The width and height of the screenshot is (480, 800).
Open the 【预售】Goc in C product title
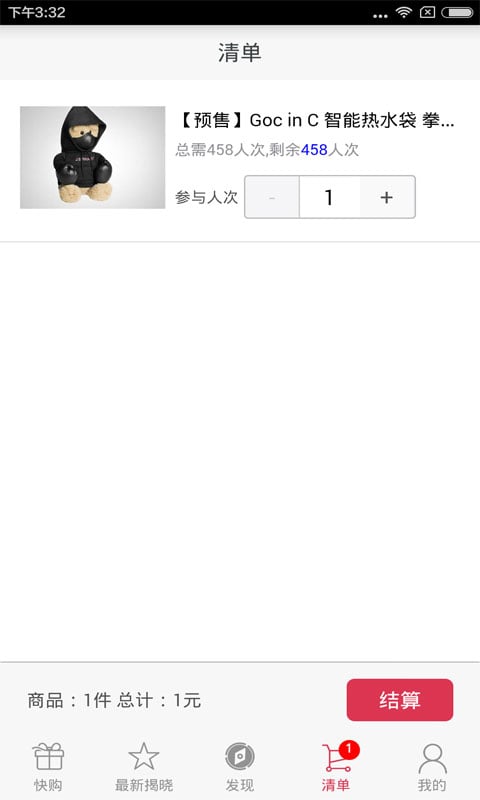pyautogui.click(x=315, y=120)
